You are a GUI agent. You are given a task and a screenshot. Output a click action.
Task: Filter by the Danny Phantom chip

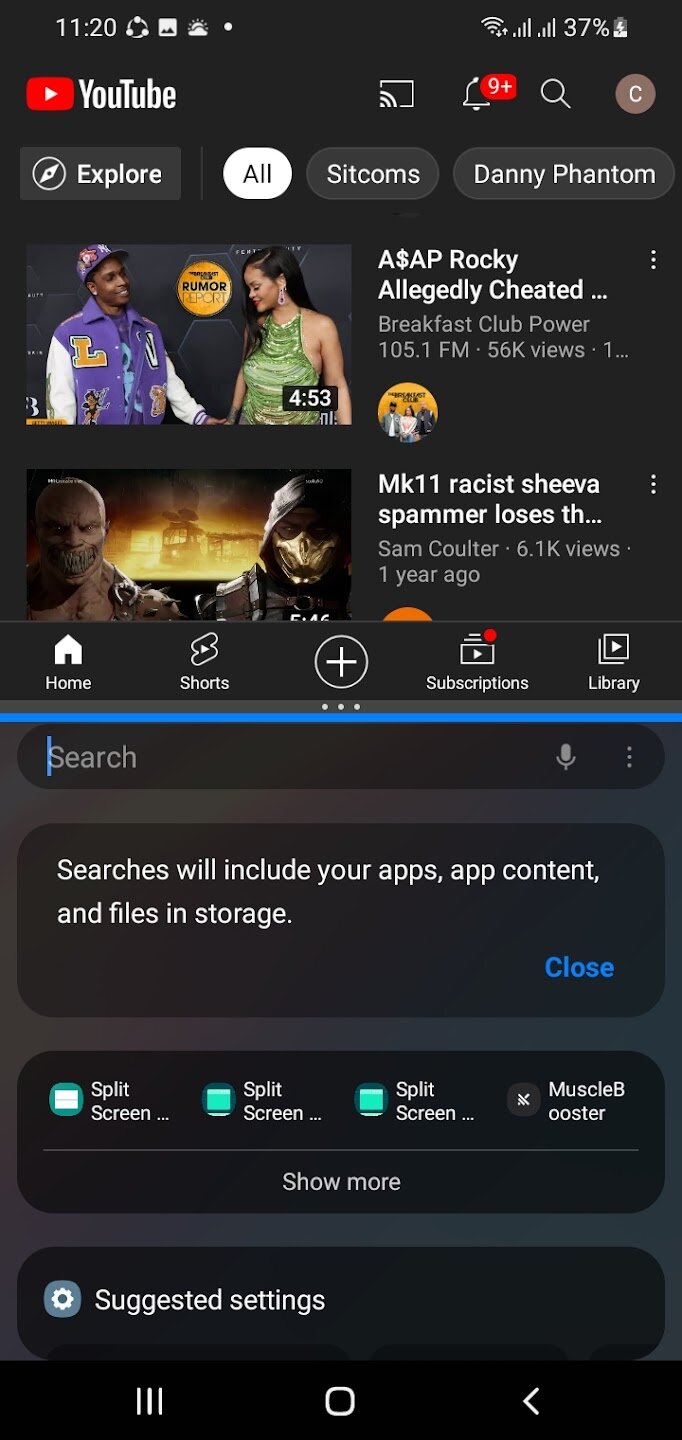pyautogui.click(x=564, y=174)
